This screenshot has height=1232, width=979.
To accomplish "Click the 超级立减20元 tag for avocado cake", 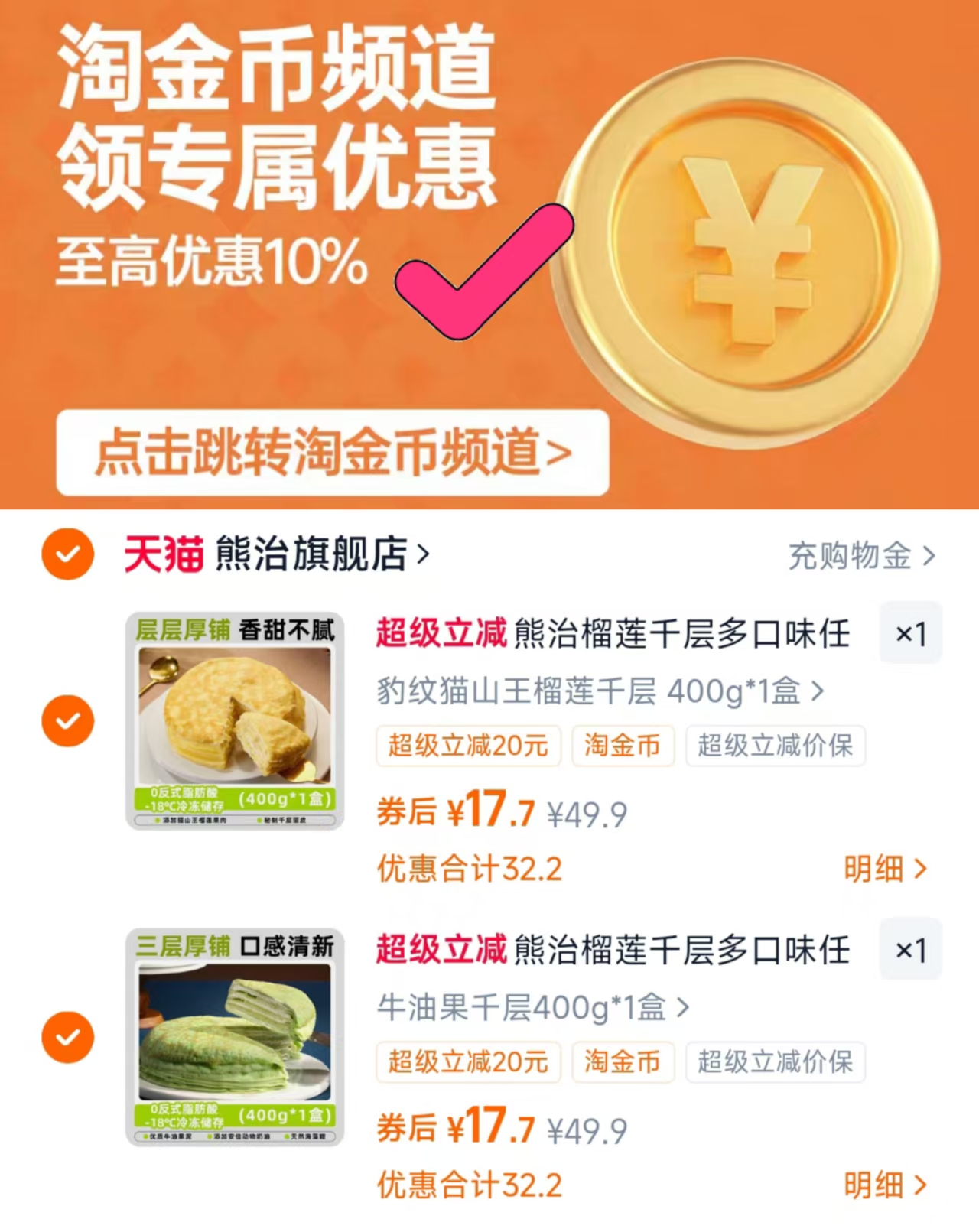I will click(x=467, y=1062).
